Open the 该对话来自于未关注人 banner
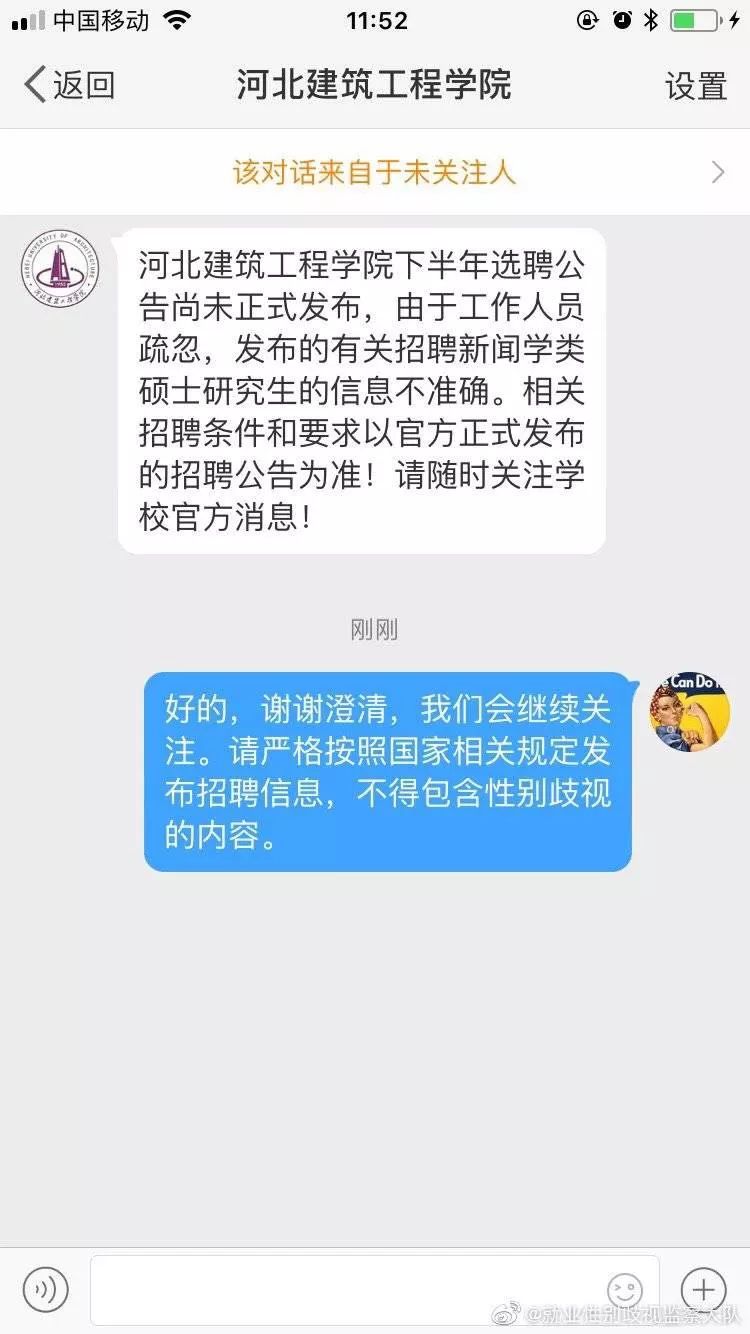The width and height of the screenshot is (750, 1334). (375, 172)
